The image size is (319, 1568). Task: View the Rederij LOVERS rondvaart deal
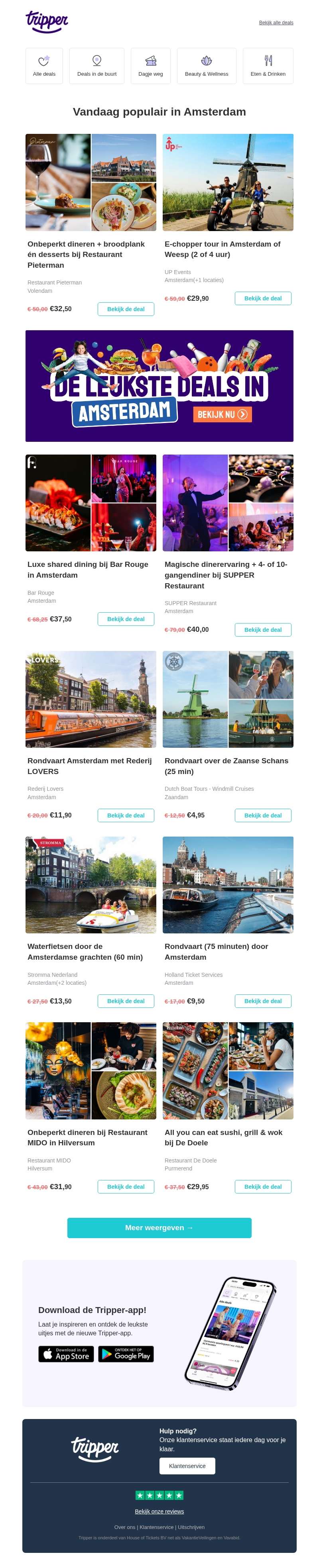[x=126, y=815]
